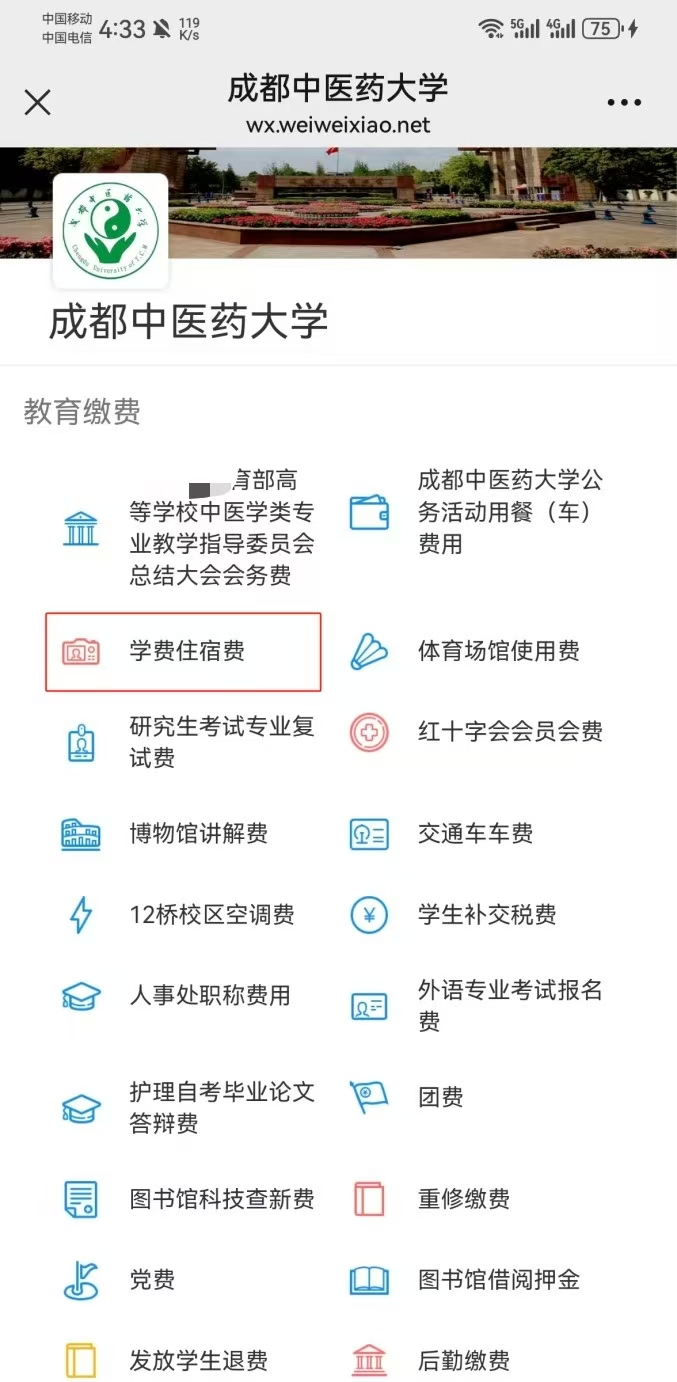677x1382 pixels.
Task: Open 12桥校区空调费
Action: [x=211, y=915]
